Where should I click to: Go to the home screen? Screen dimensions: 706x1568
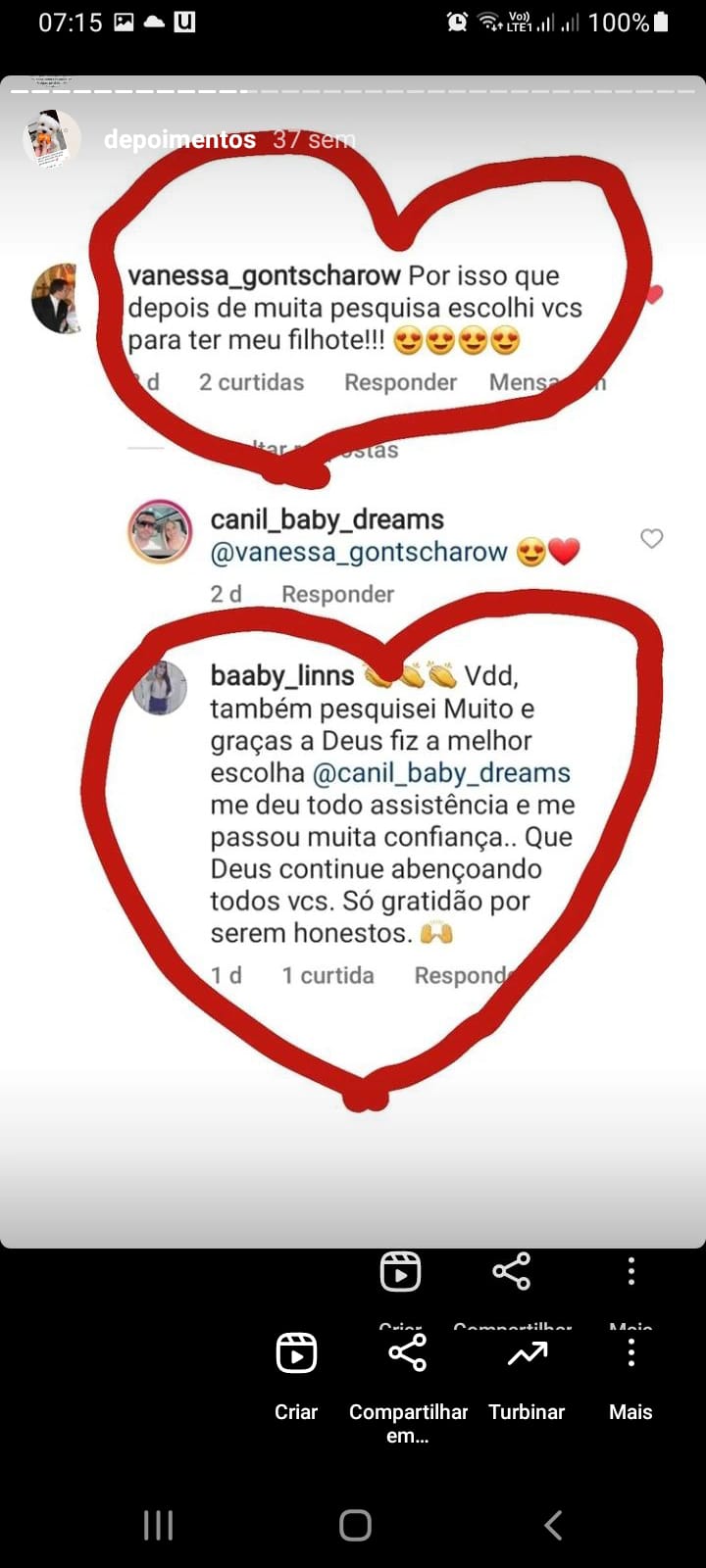coord(355,1525)
